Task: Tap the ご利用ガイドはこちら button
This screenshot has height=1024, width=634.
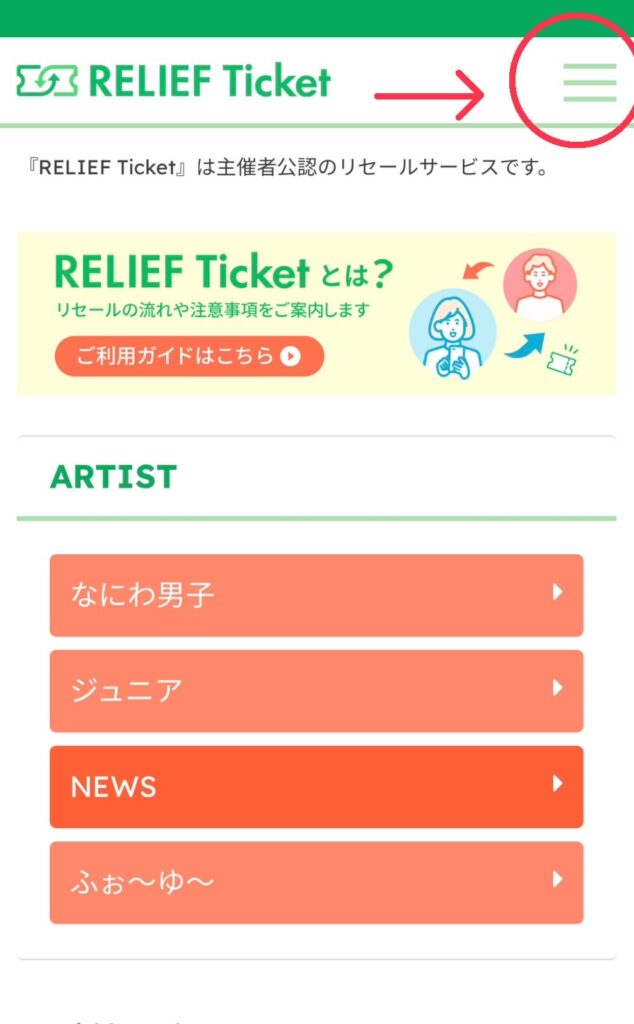Action: tap(189, 356)
